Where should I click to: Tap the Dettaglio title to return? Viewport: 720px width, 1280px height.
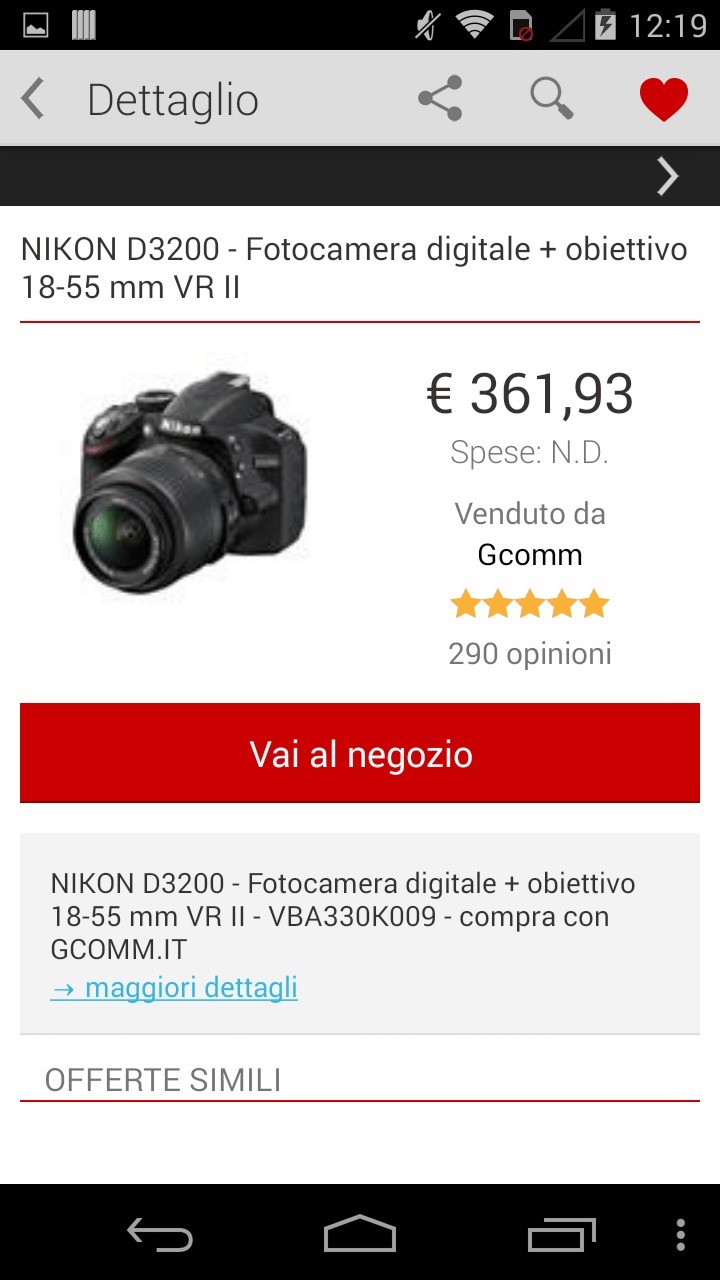point(174,97)
